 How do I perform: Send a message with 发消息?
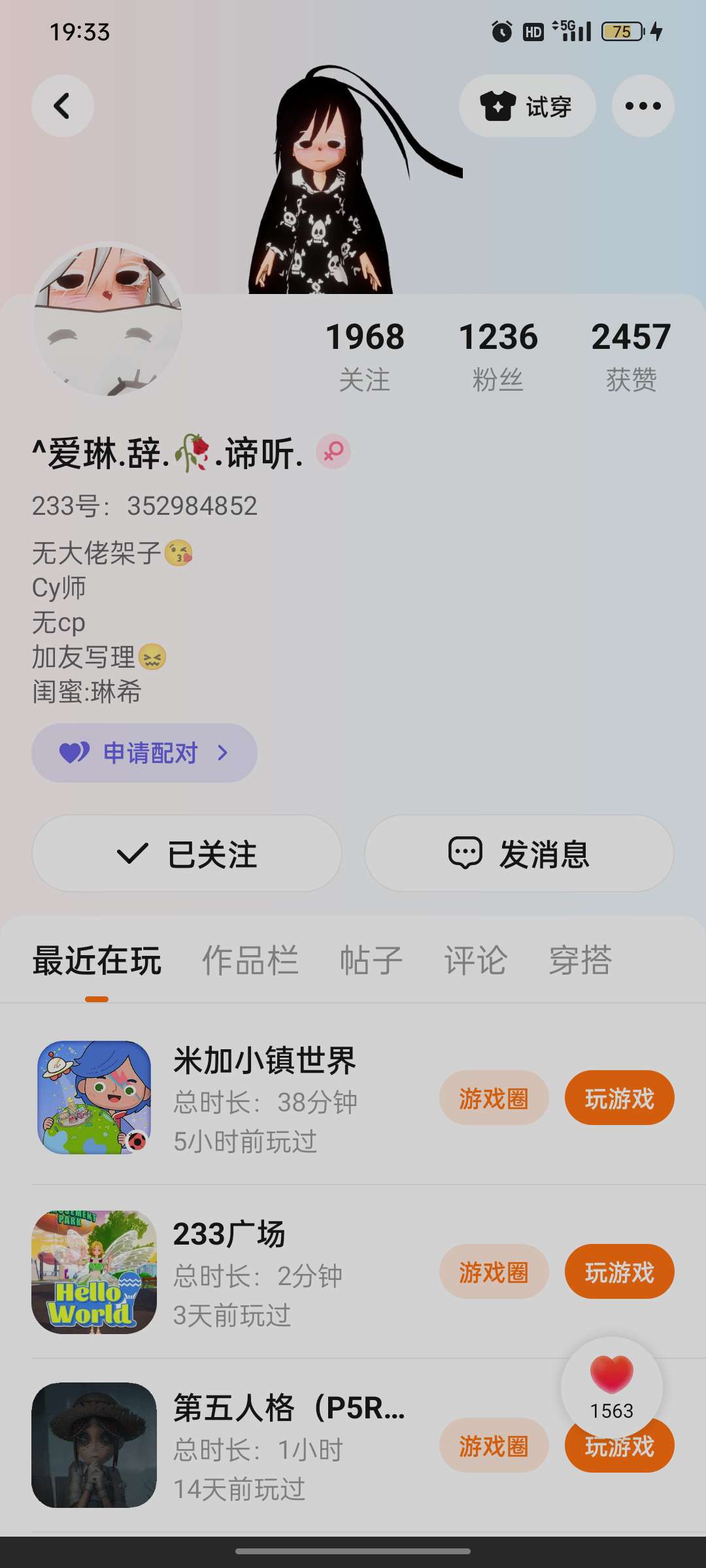tap(519, 853)
